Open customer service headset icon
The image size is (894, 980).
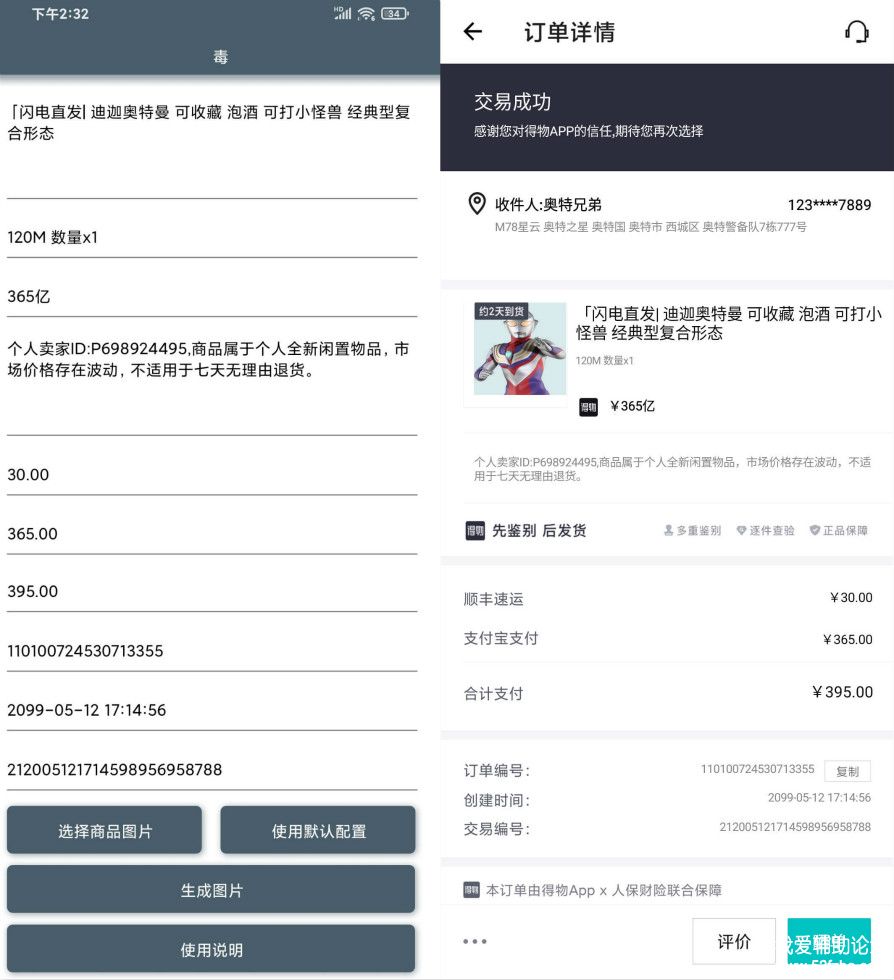tap(856, 32)
